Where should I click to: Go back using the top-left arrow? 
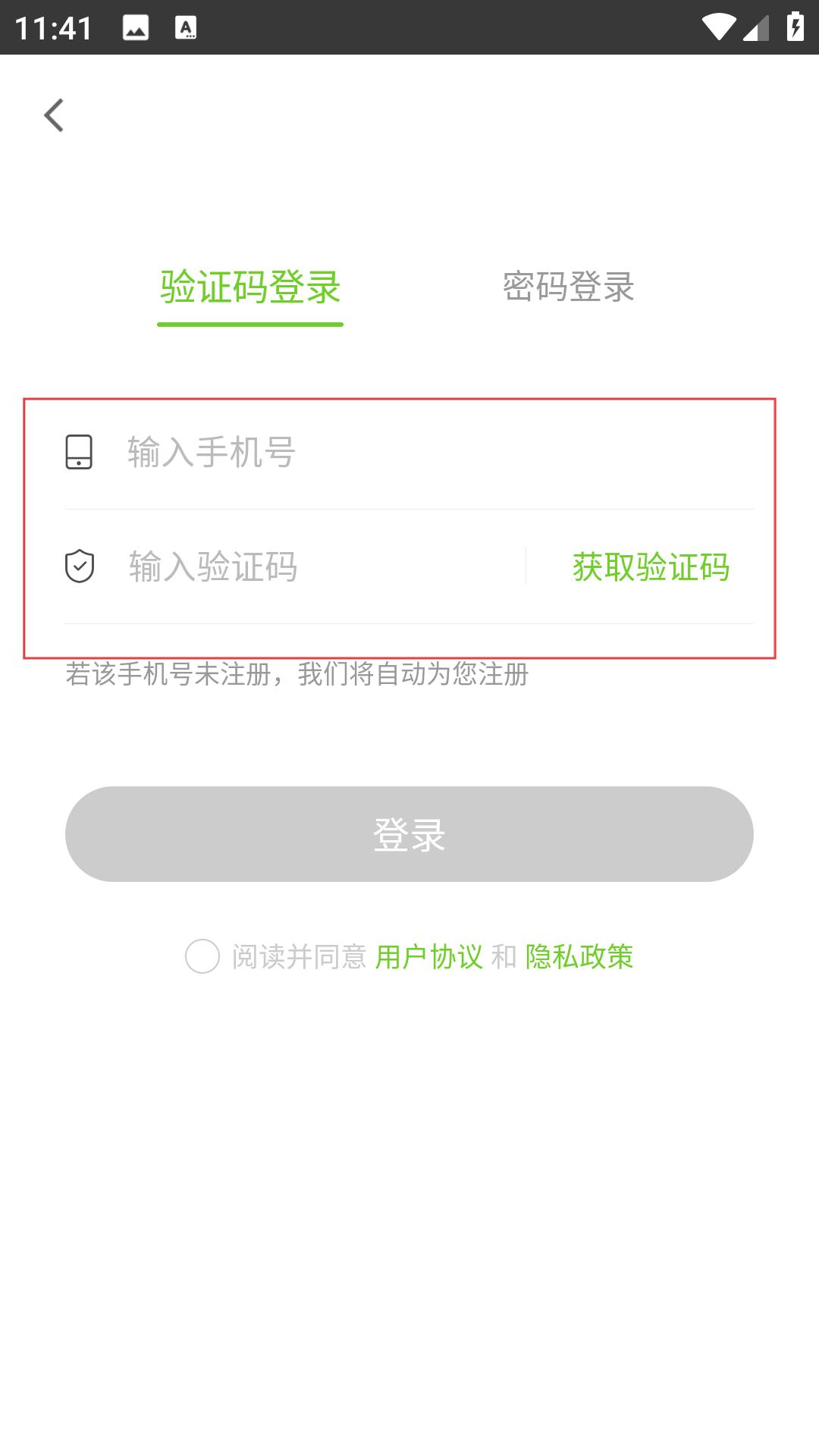point(54,115)
